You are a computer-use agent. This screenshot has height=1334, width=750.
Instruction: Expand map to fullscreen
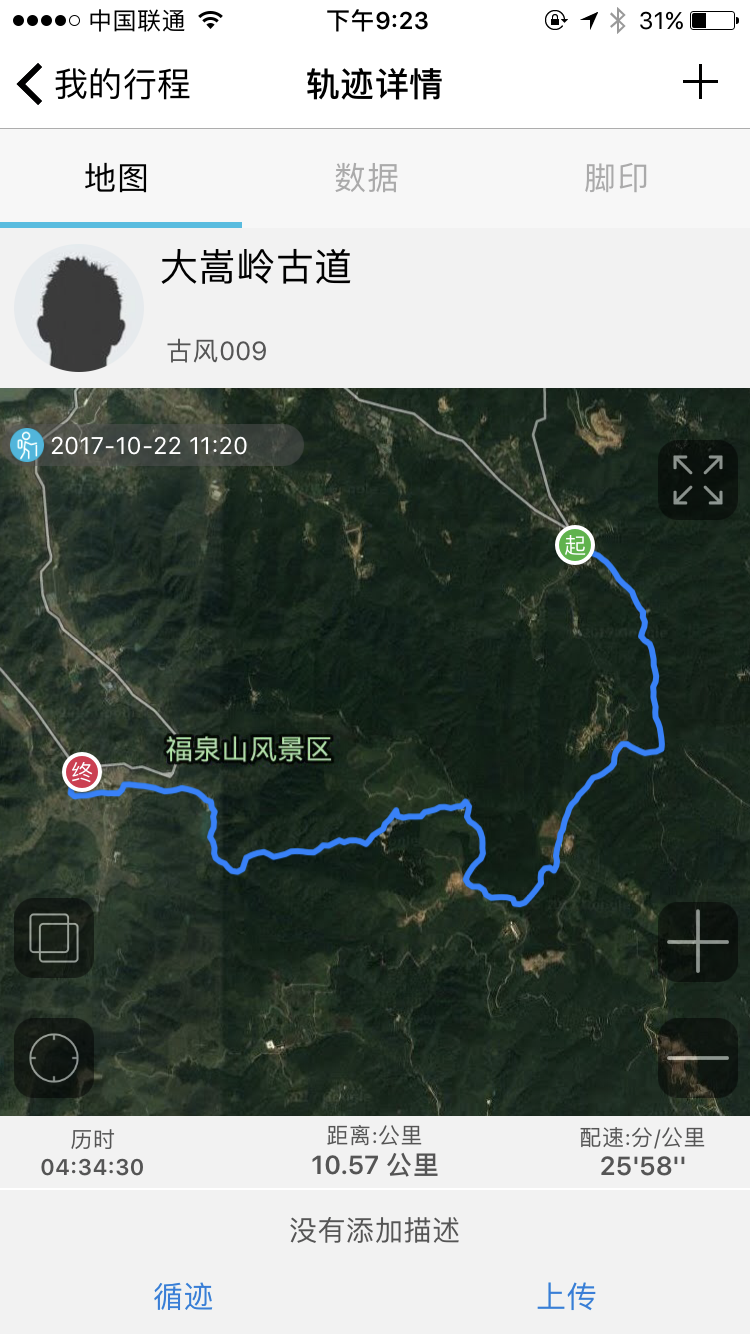[x=697, y=480]
